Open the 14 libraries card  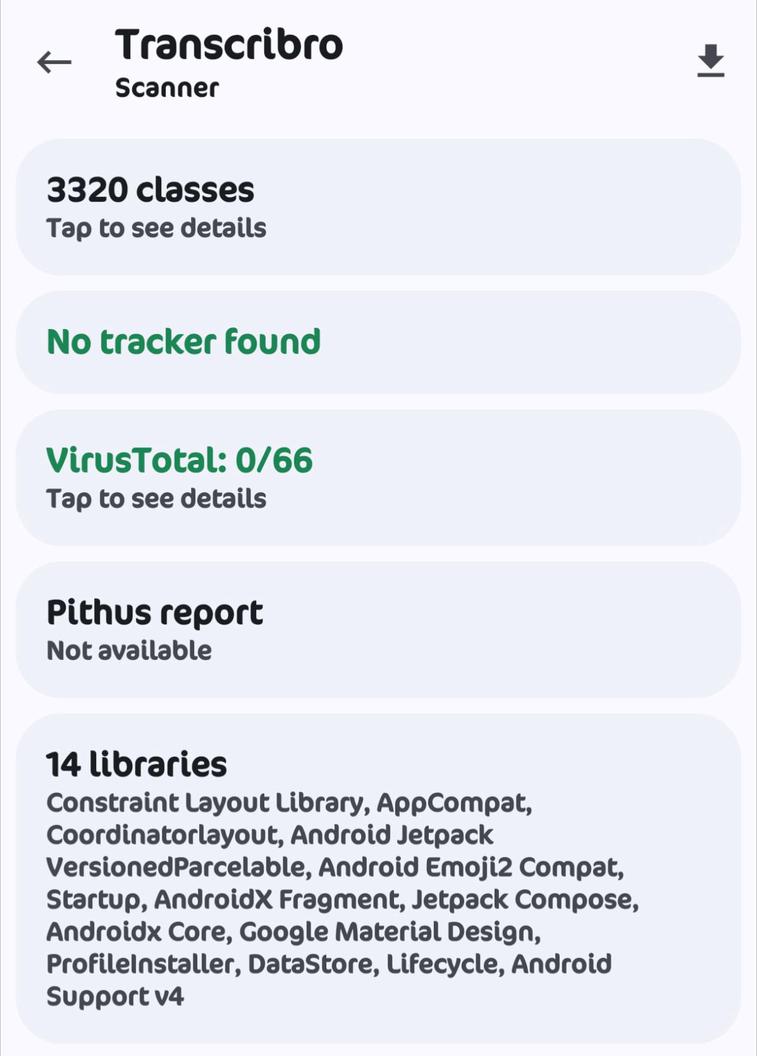click(x=378, y=879)
